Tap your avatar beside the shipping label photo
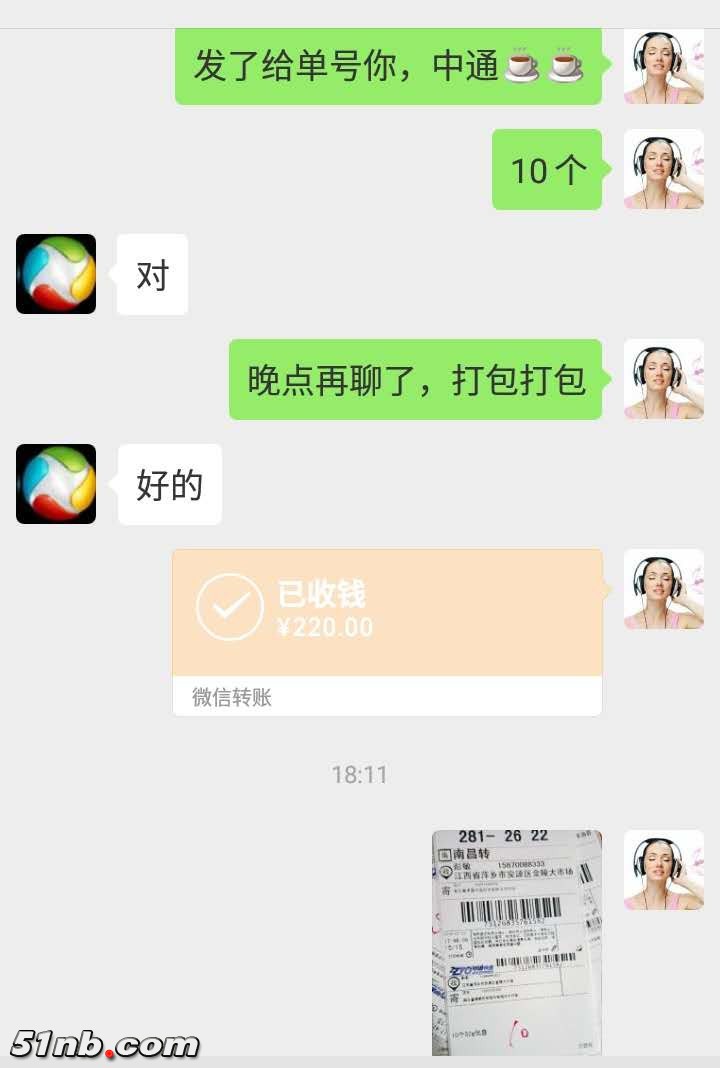This screenshot has width=720, height=1068. 663,868
